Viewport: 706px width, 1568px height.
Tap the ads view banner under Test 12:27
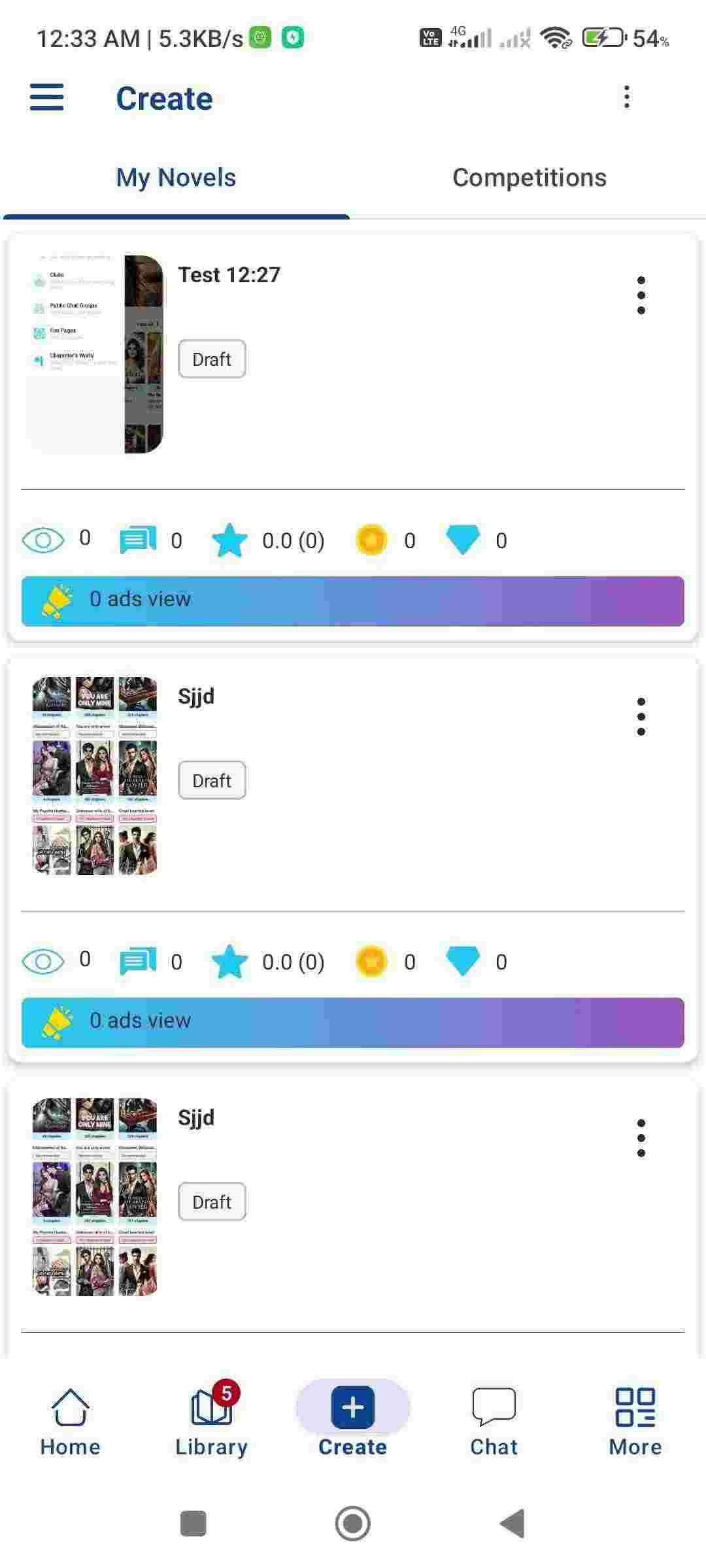click(352, 600)
